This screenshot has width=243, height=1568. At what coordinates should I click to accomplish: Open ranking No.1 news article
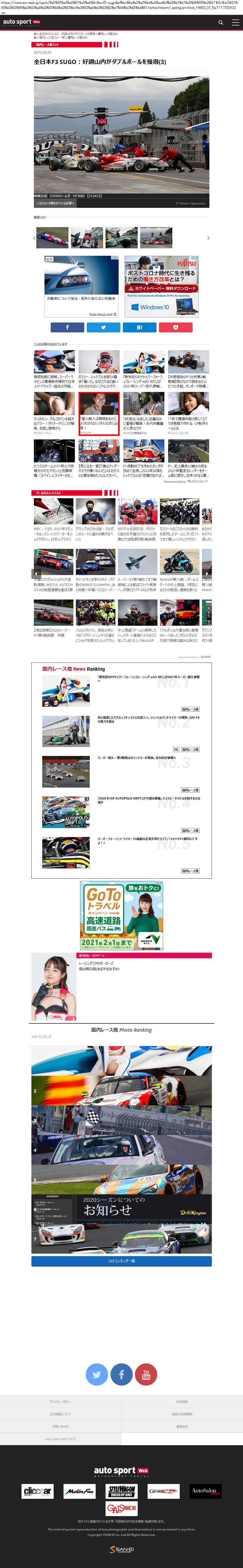tap(149, 678)
